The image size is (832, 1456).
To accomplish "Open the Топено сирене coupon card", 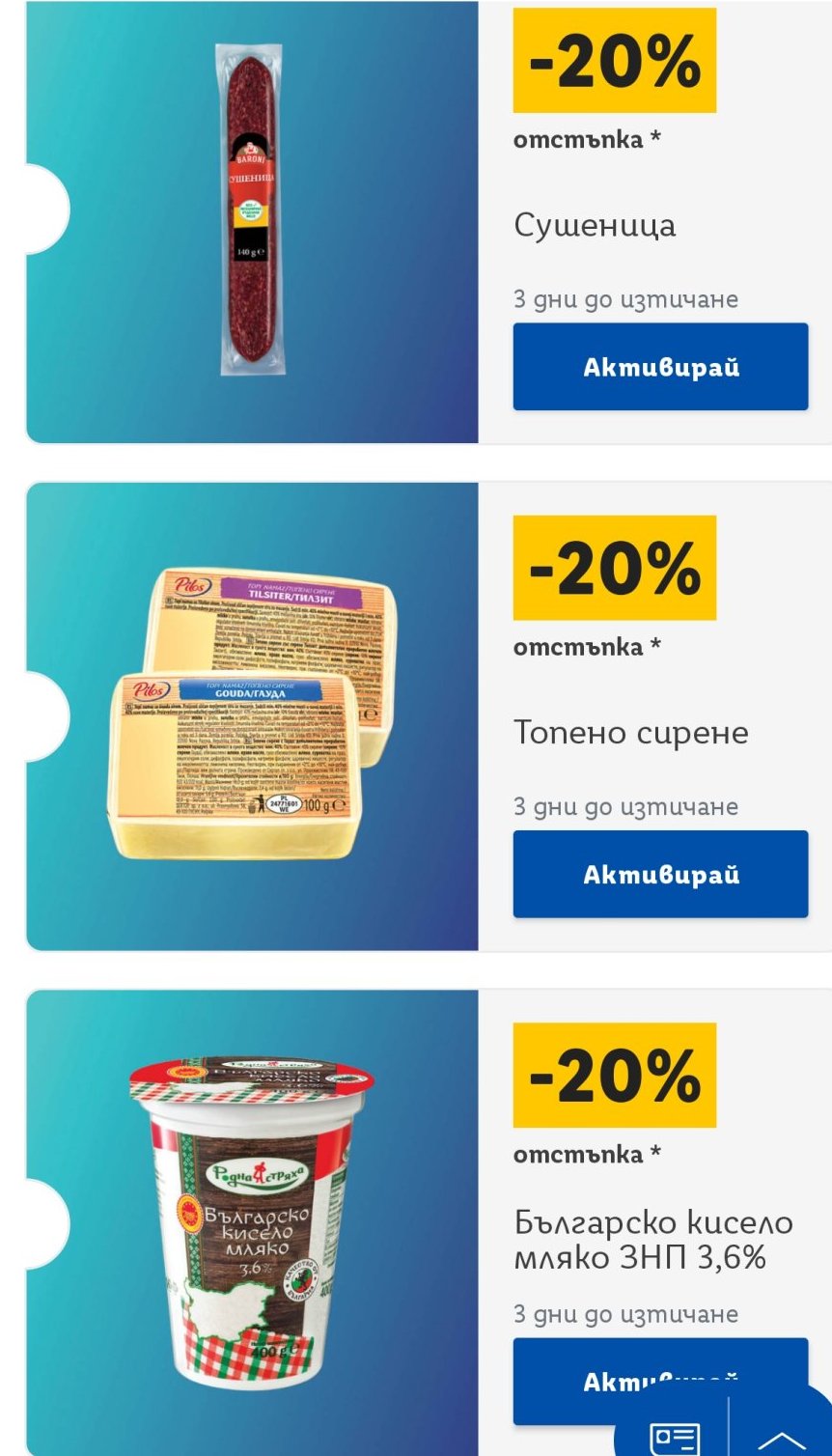I will (x=252, y=715).
